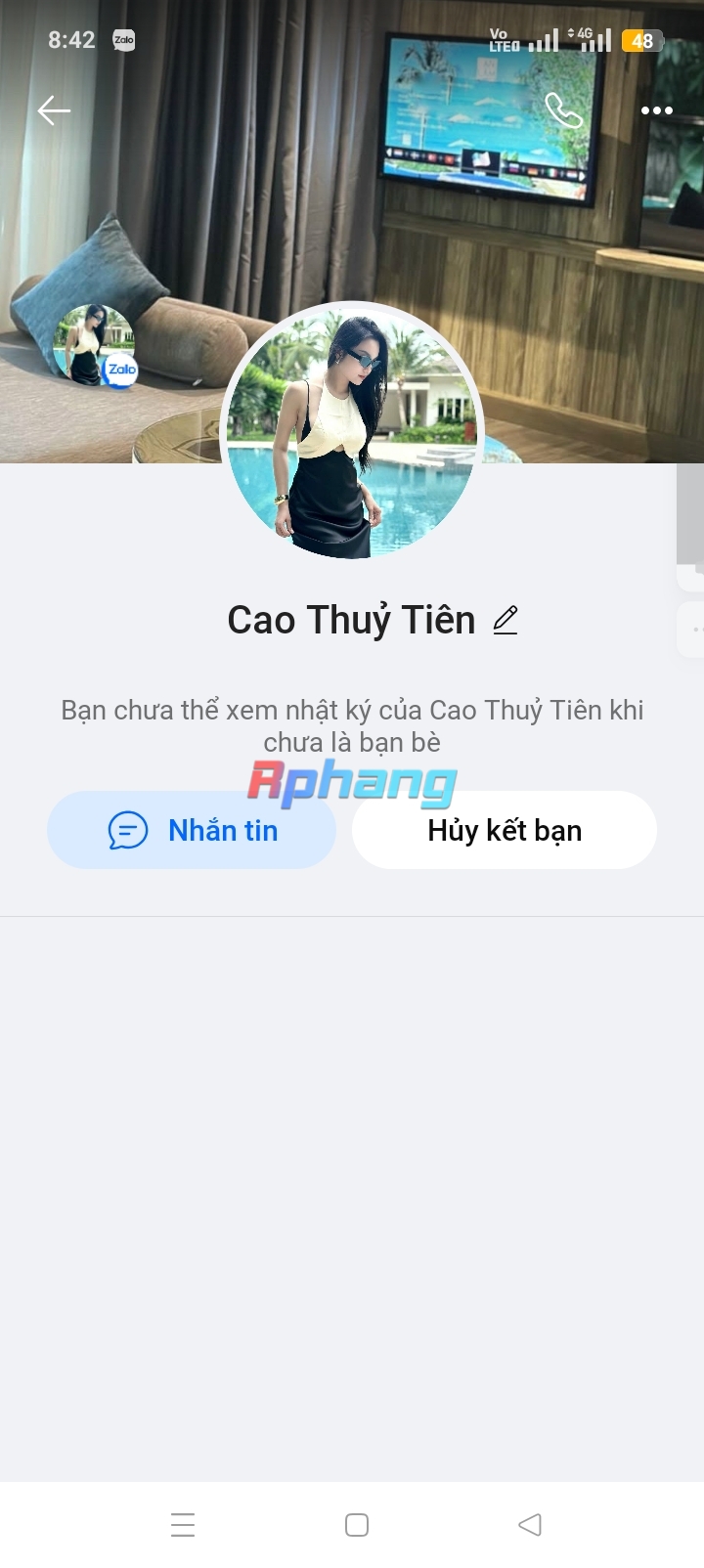Tap Hủy kết bạn to unfriend
This screenshot has width=704, height=1568.
point(505,830)
